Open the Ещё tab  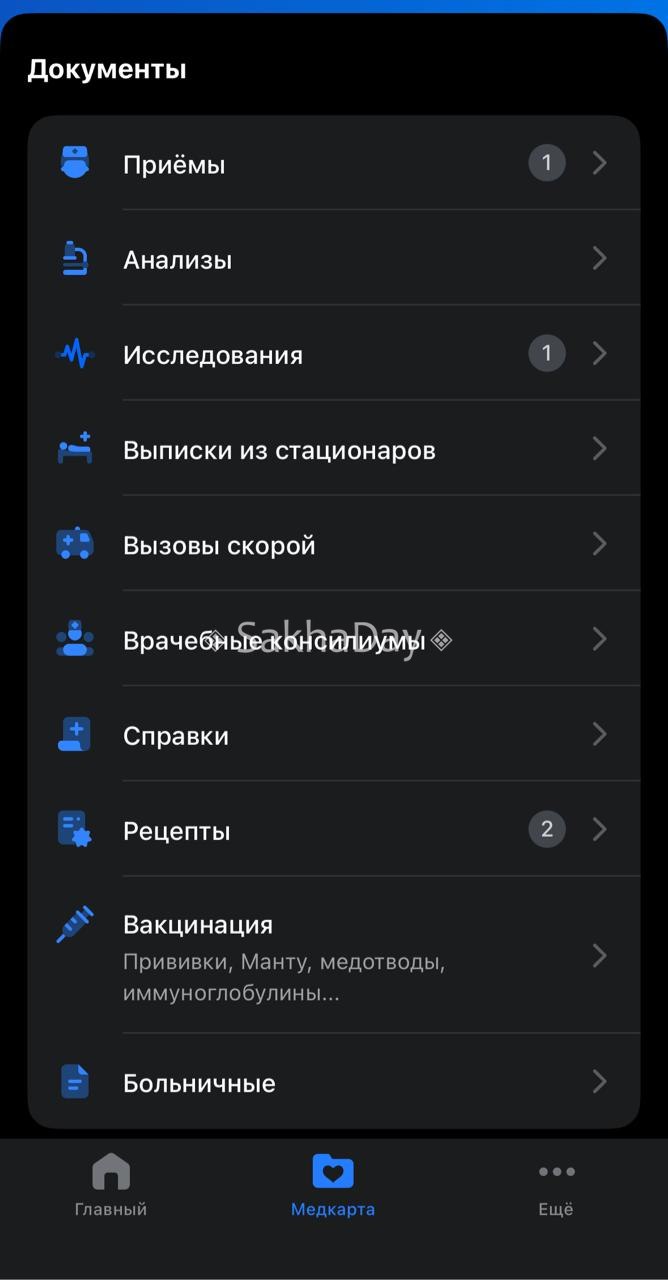tap(556, 1185)
